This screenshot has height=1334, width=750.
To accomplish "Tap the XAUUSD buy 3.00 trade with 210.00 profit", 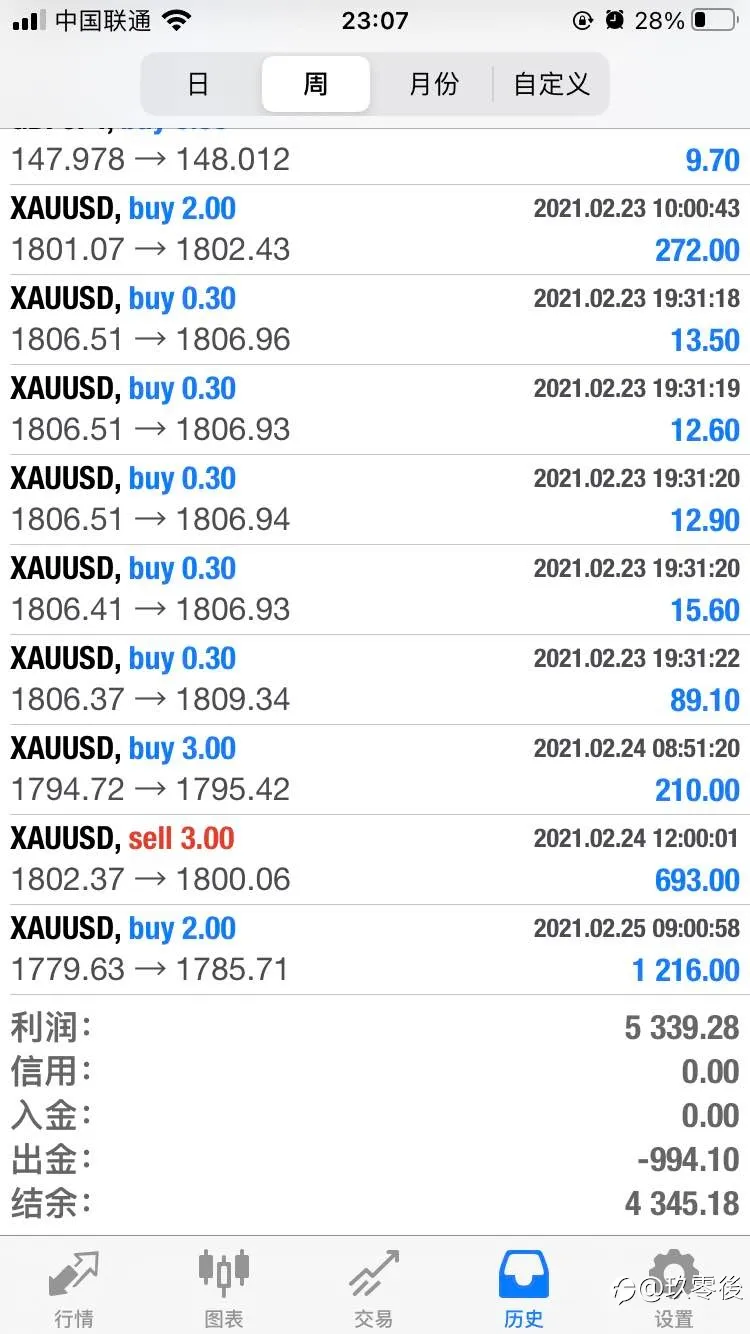I will pos(375,770).
